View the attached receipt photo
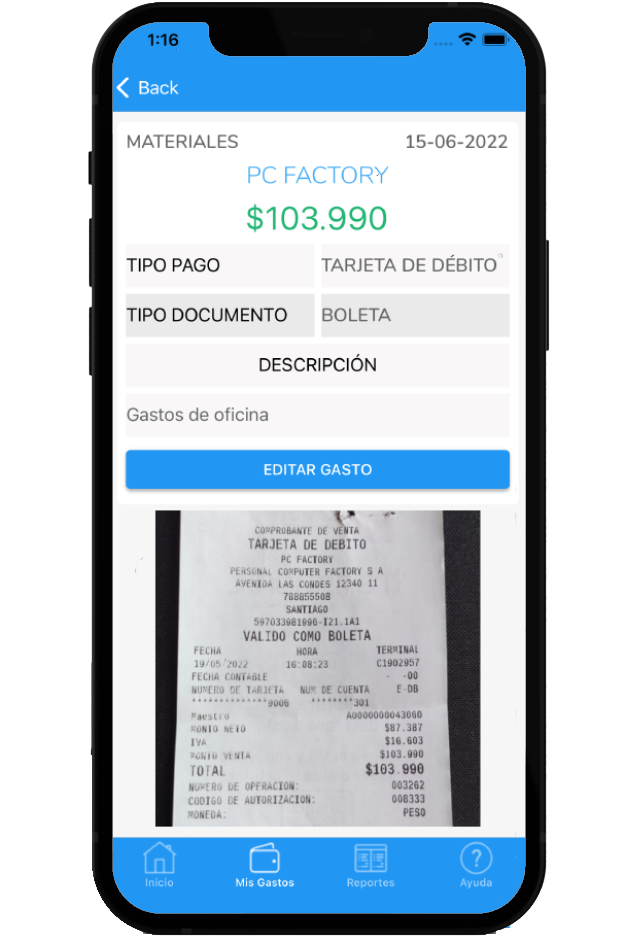 point(317,668)
